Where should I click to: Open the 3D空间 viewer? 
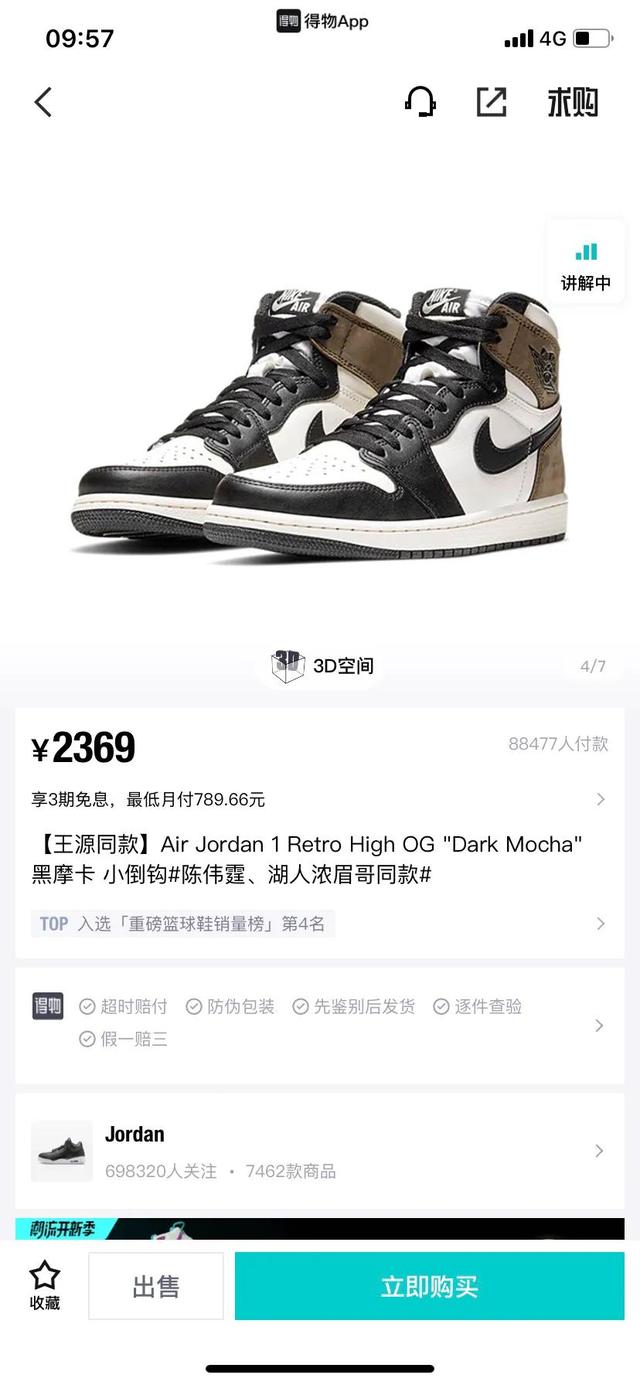(322, 666)
